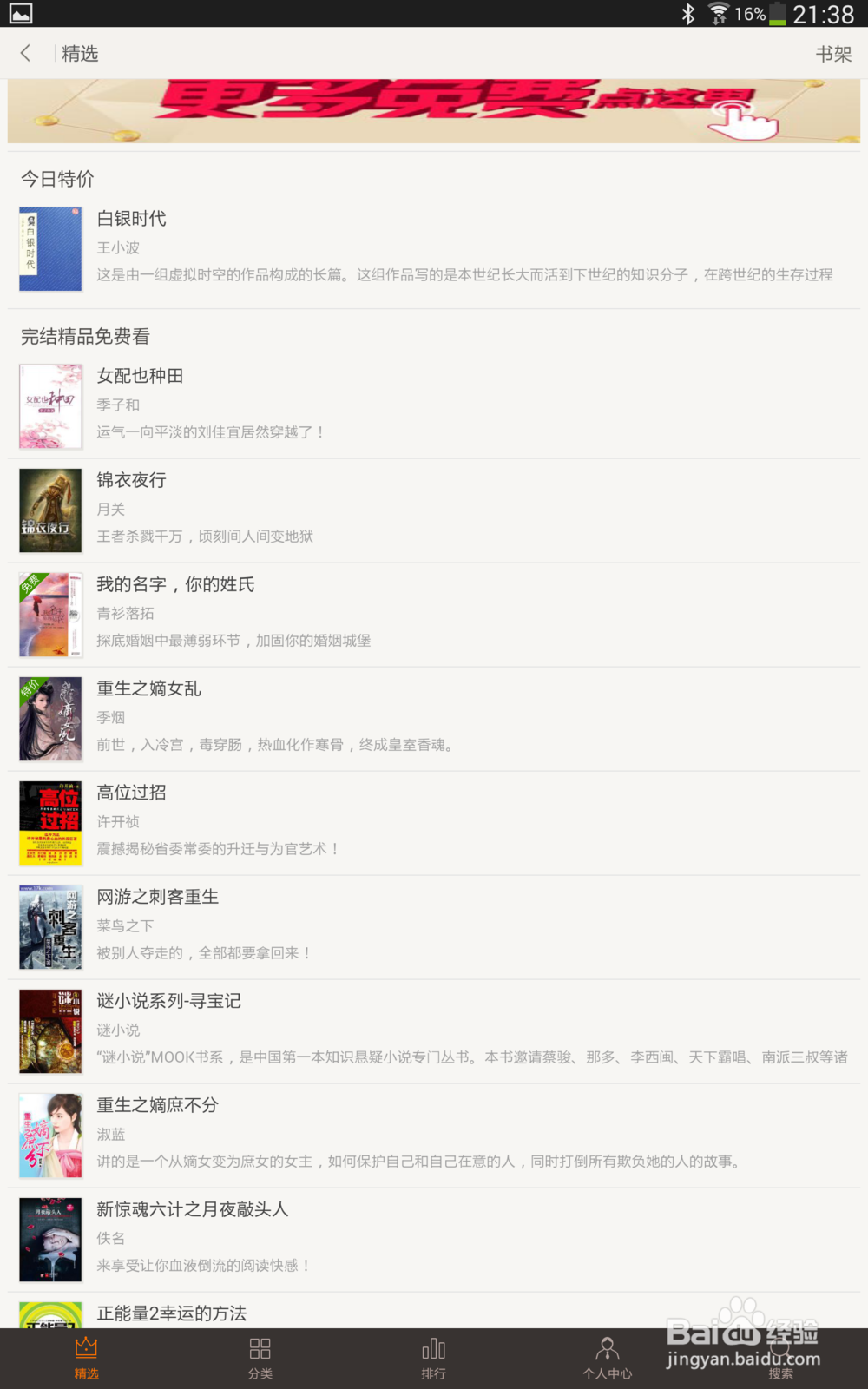Image resolution: width=868 pixels, height=1389 pixels.
Task: Tap the back arrow at top left
Action: [25, 53]
